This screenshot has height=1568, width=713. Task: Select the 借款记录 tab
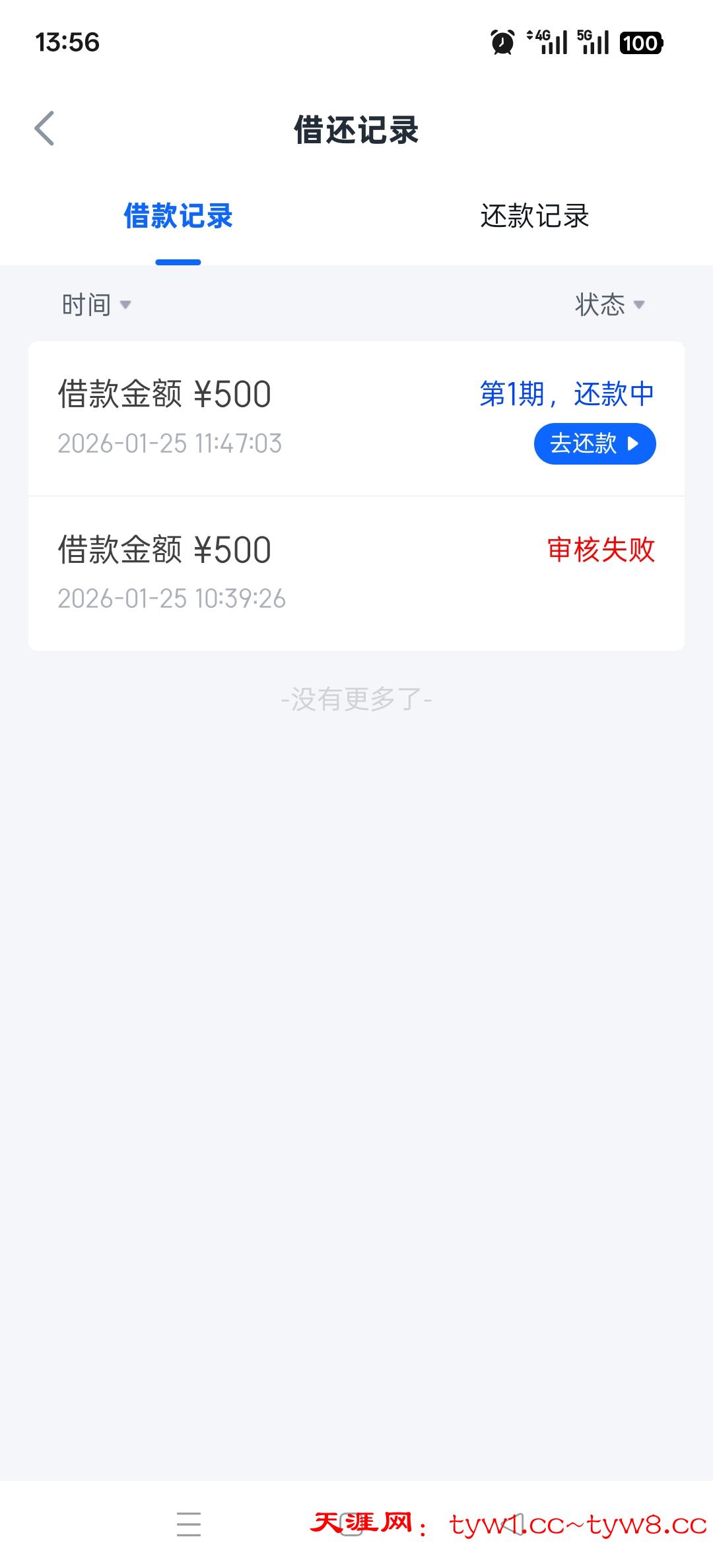point(178,216)
